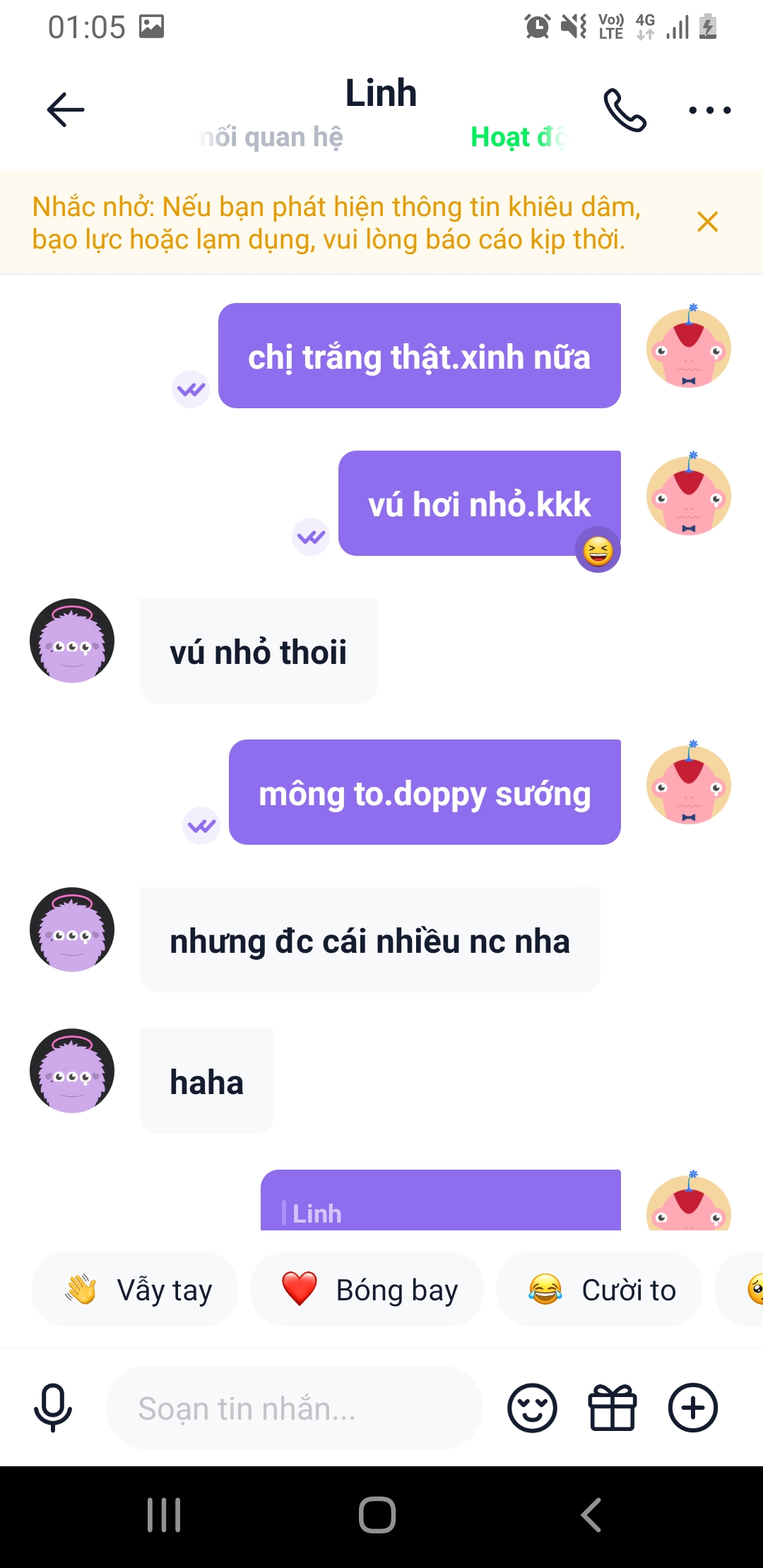This screenshot has width=763, height=1568.
Task: Open the recent apps button
Action: click(164, 1515)
